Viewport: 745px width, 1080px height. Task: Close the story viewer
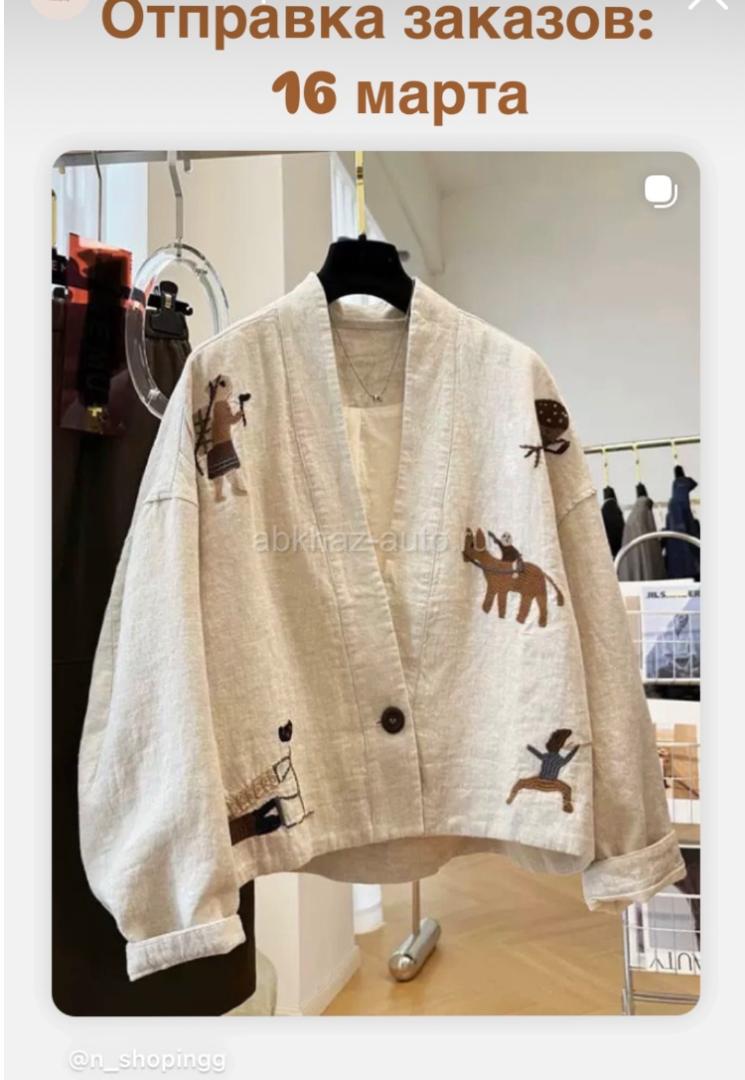point(707,4)
